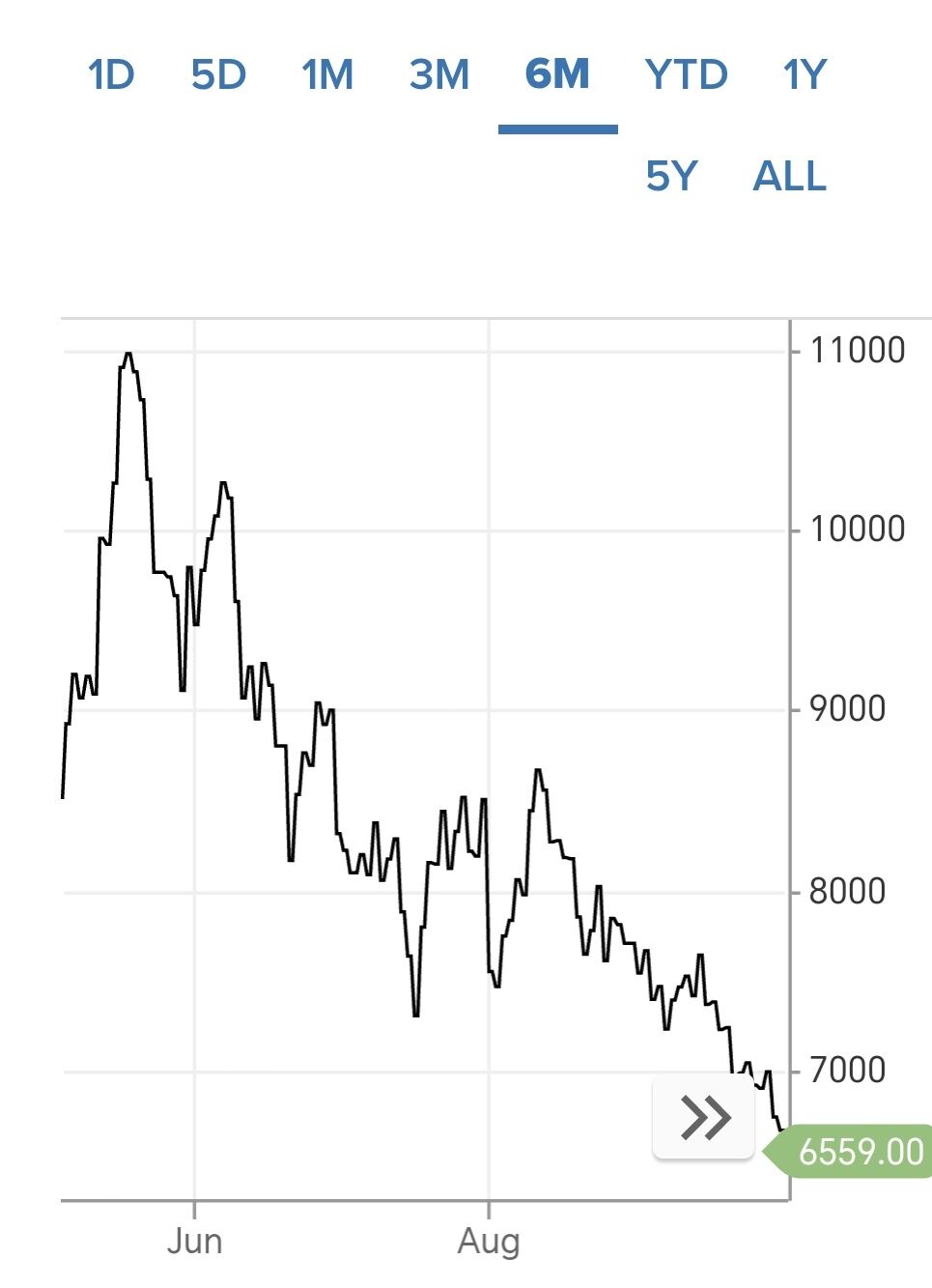Select the 1Y time range

click(x=805, y=74)
